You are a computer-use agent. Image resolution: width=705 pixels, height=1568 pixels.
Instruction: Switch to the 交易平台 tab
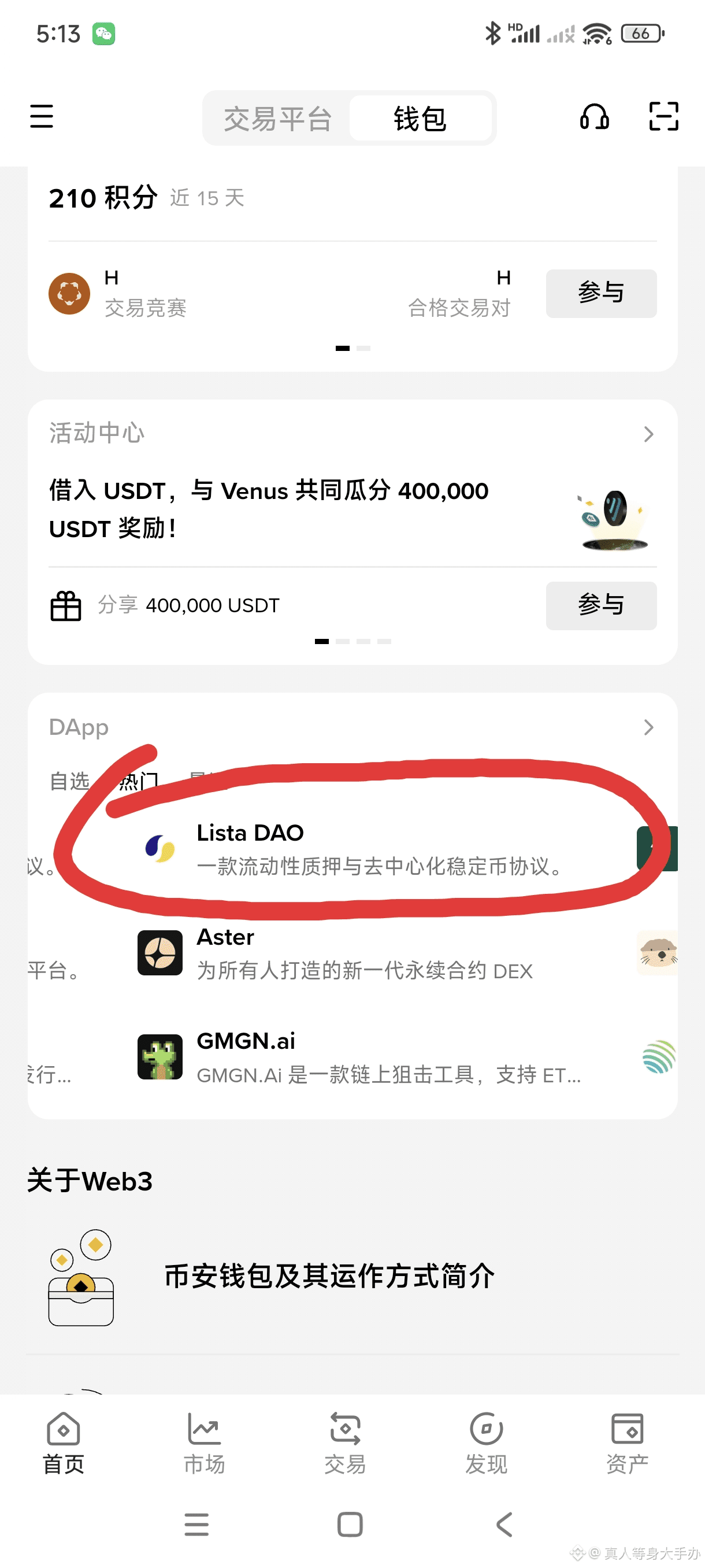[x=277, y=118]
